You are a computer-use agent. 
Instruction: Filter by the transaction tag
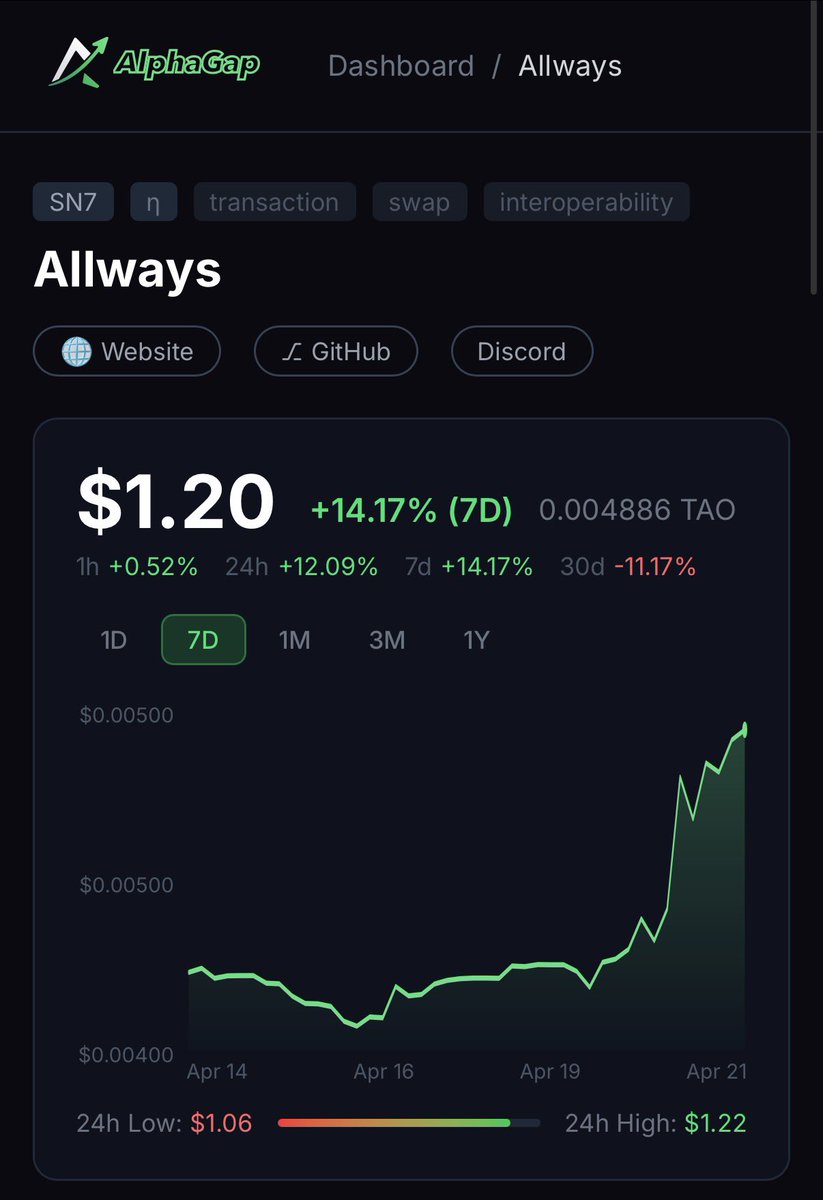(x=274, y=202)
